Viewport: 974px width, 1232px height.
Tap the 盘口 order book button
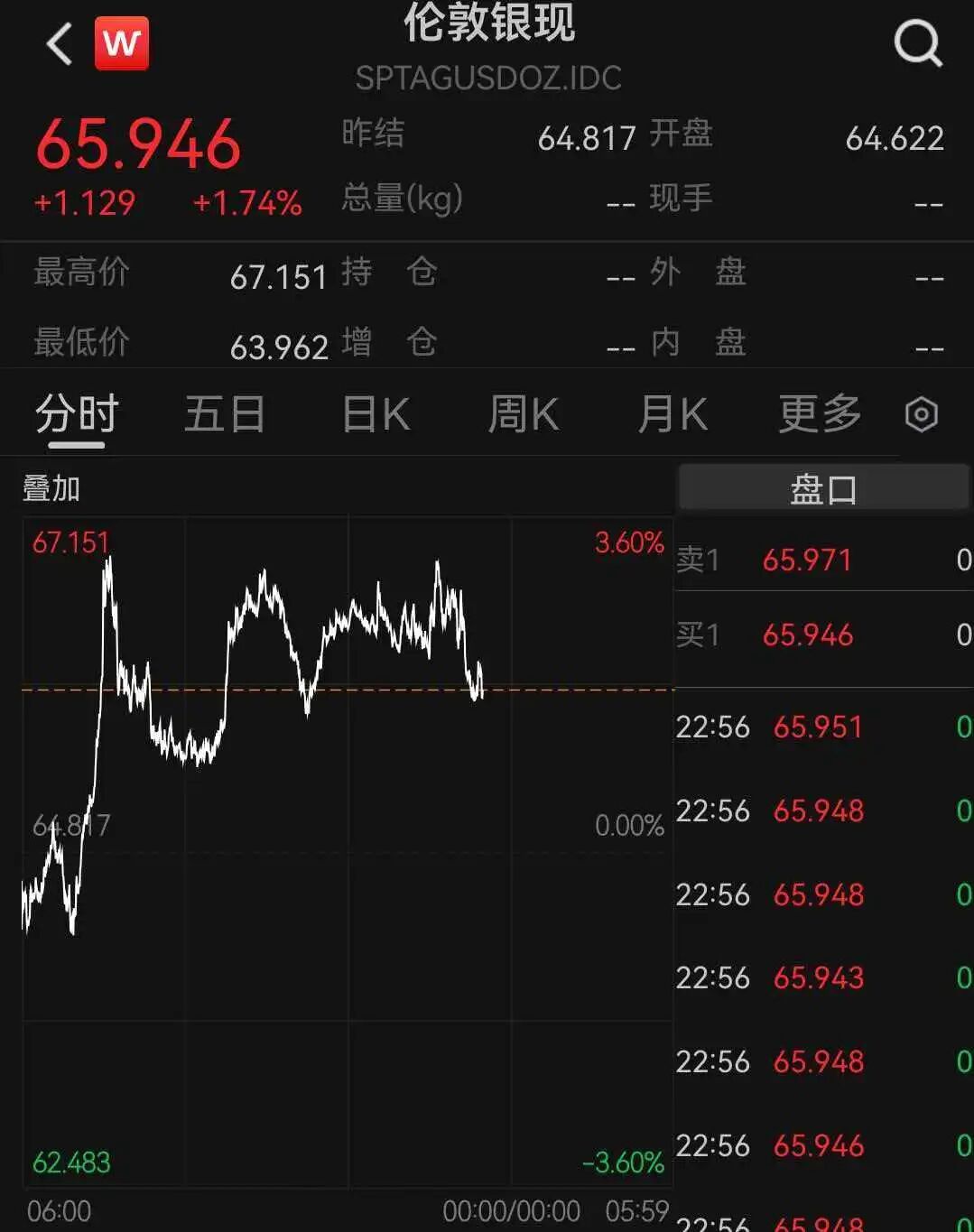(x=823, y=488)
